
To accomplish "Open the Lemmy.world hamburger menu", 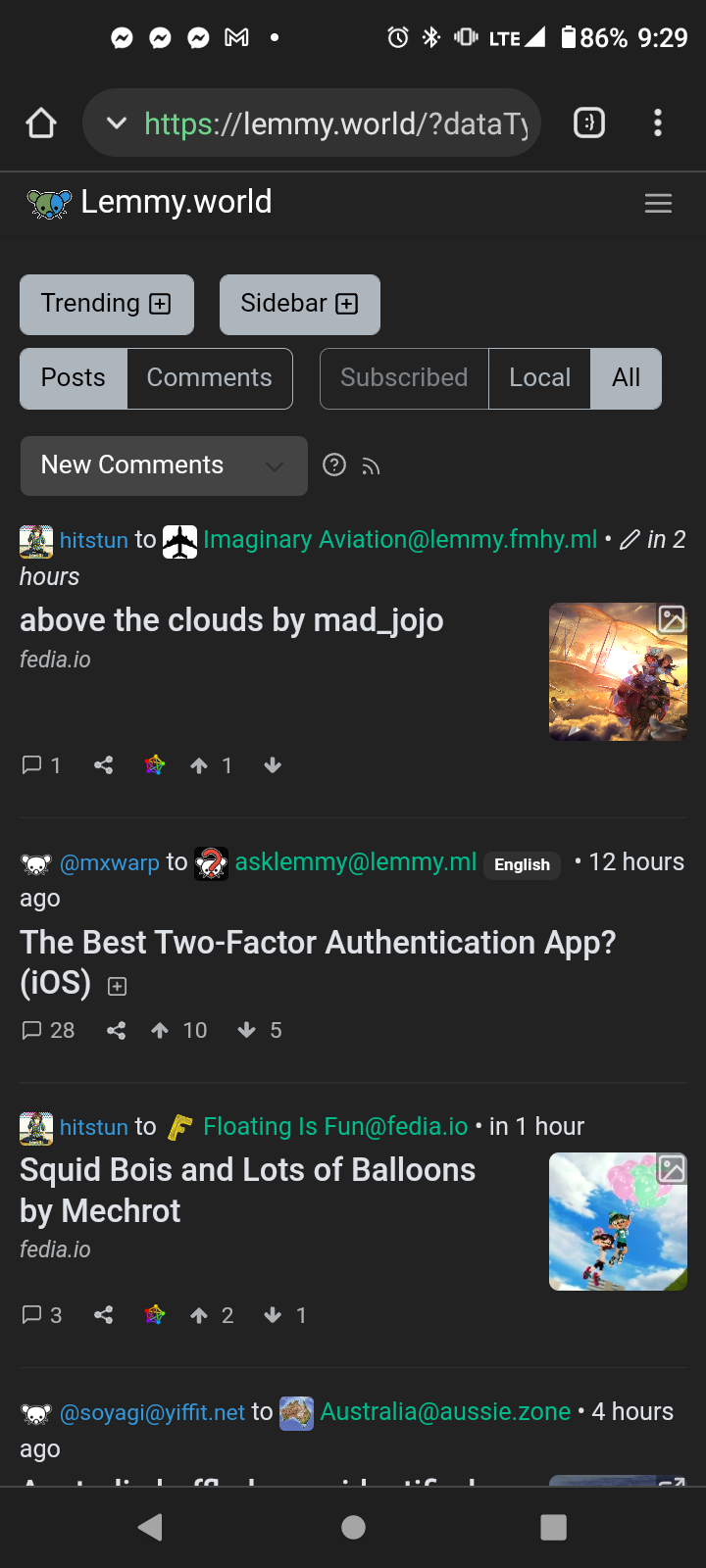I will click(658, 203).
